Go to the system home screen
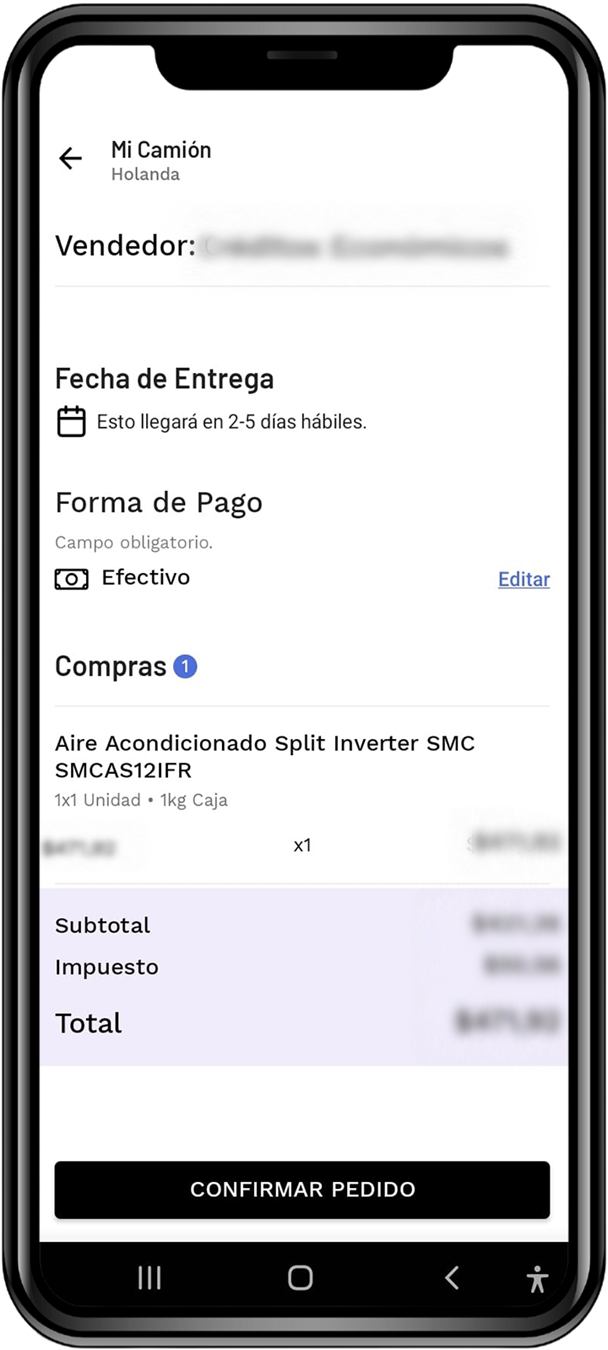The image size is (608, 1350). pos(300,1277)
